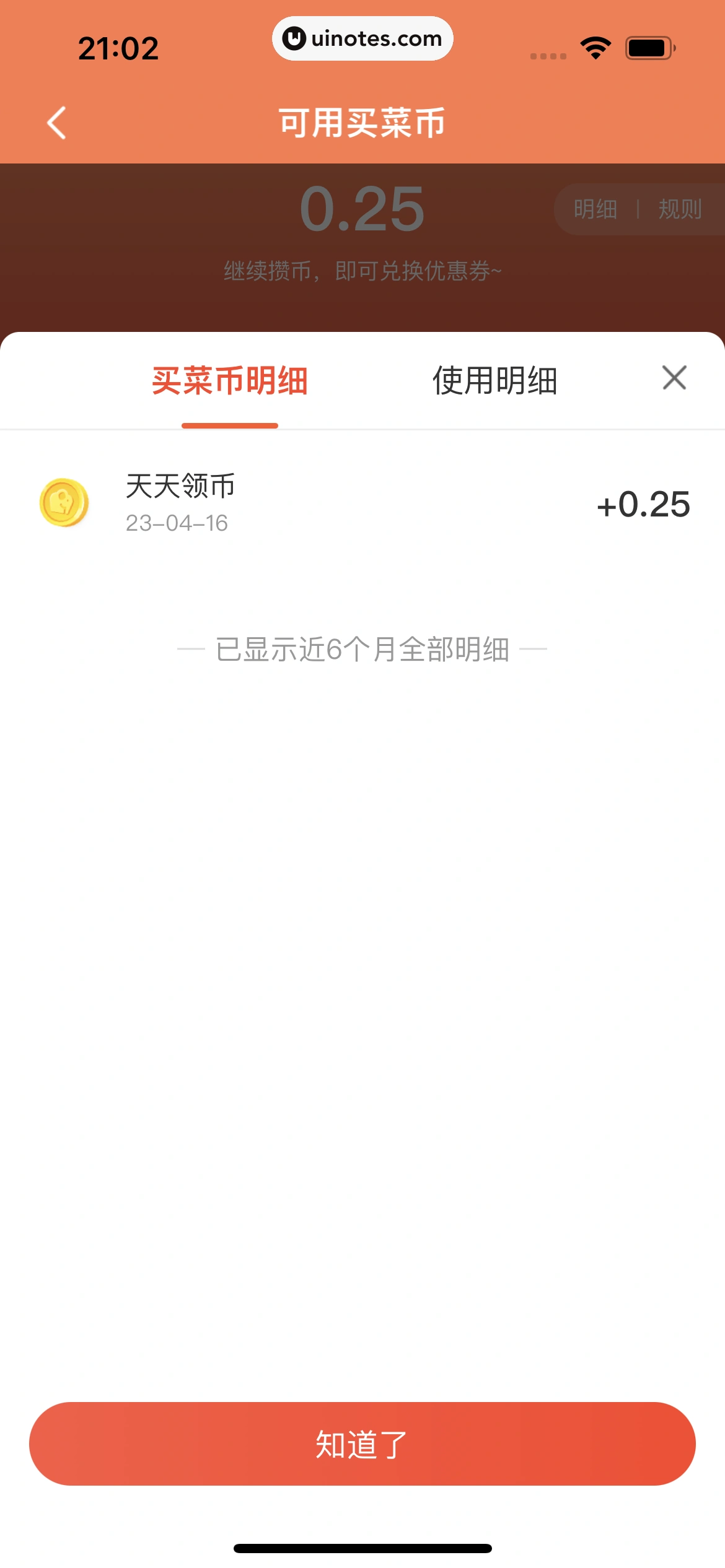Select the 买菜币明细 tab
Viewport: 725px width, 1568px height.
click(x=230, y=380)
